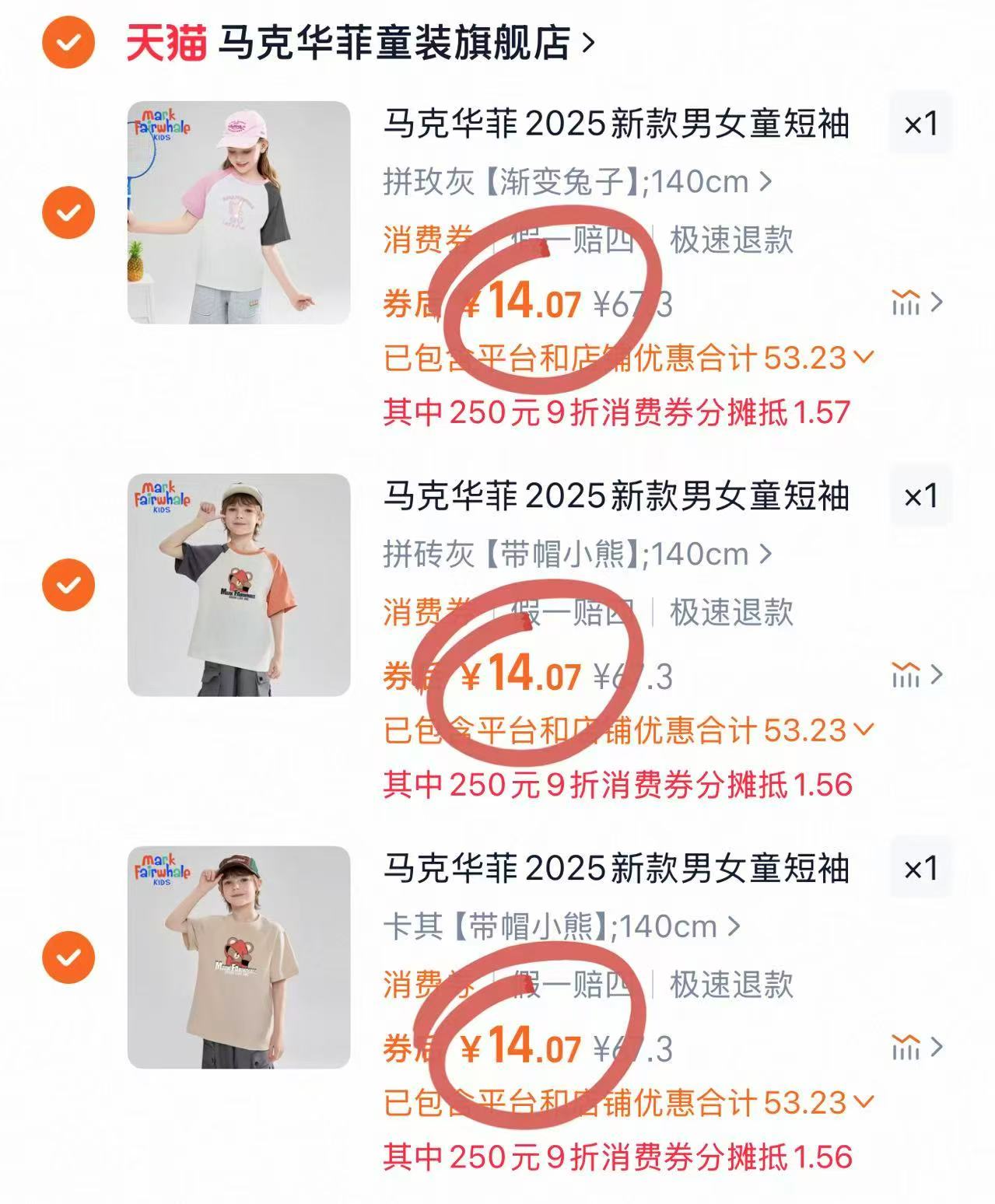Deselect the 卡其【带帽小熊】 item checkbox
Viewport: 995px width, 1204px height.
68,957
